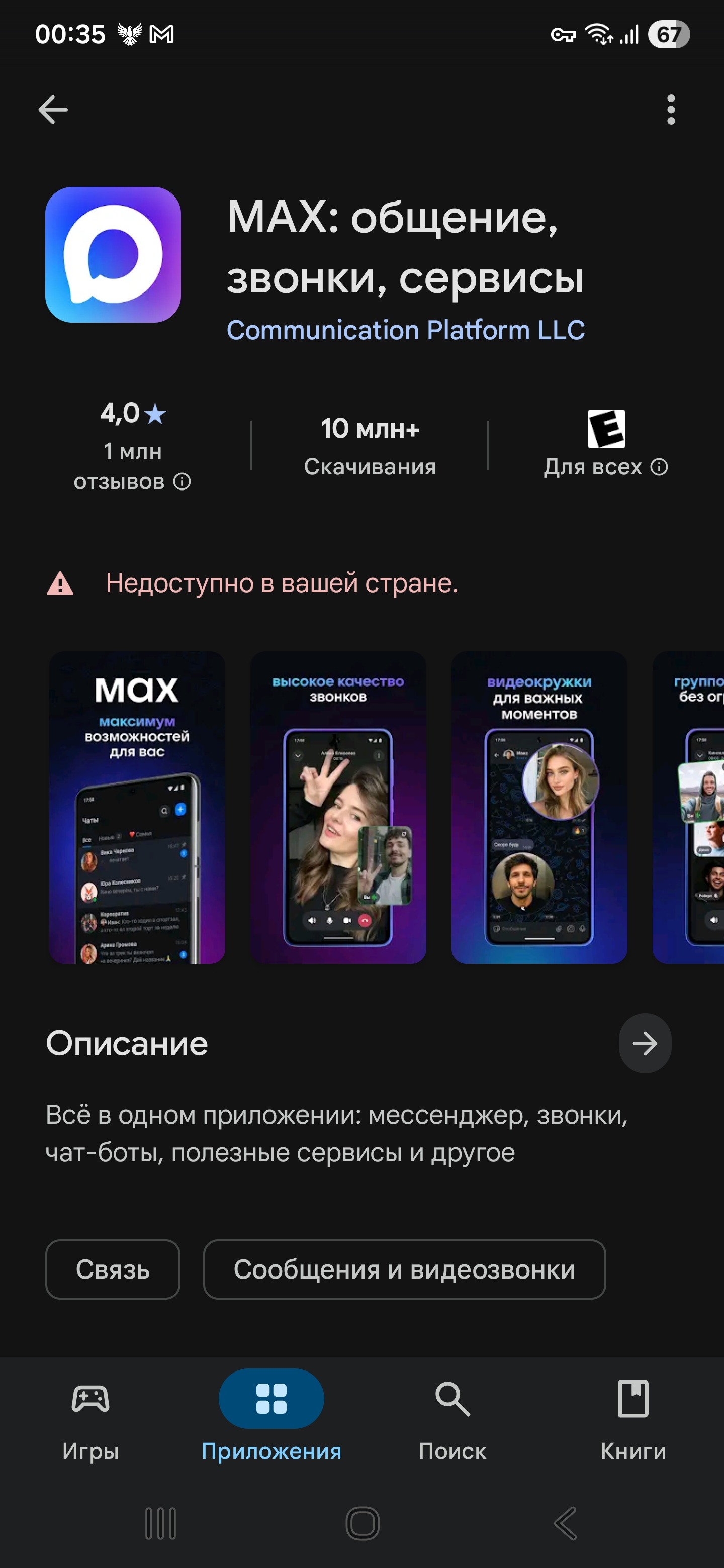
Task: Open the «высокое качество звонков» screenshot
Action: click(338, 807)
